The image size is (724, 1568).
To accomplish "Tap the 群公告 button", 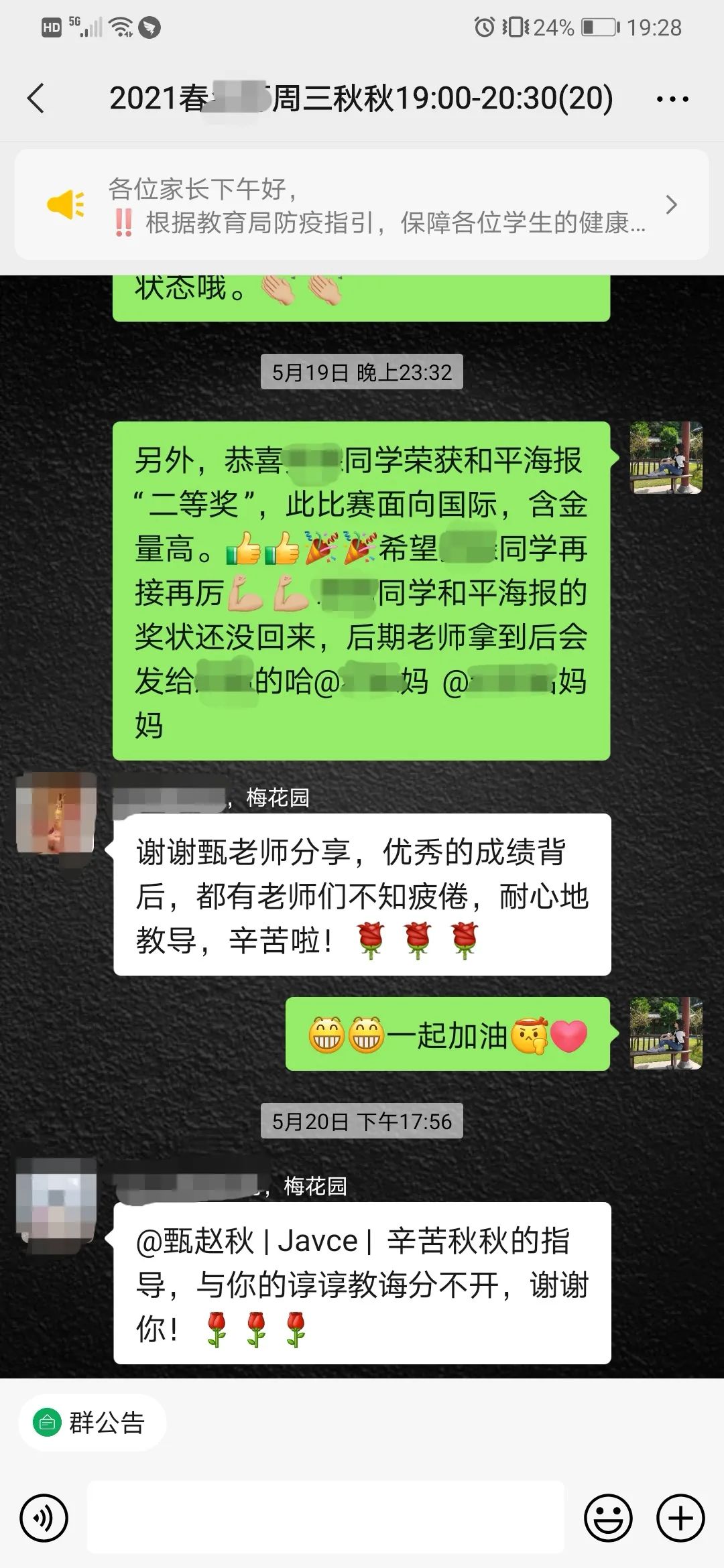I will click(92, 1423).
